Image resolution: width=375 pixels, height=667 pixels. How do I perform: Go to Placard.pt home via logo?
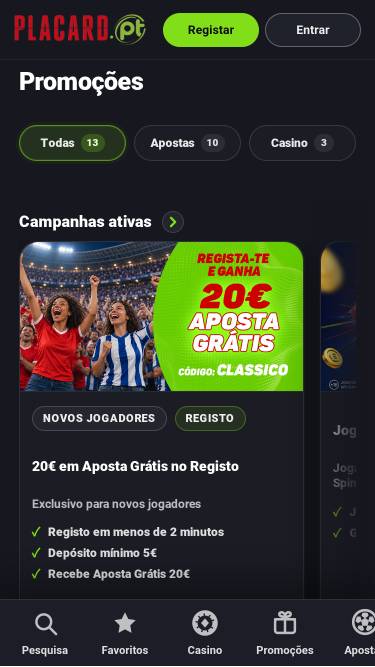click(80, 29)
